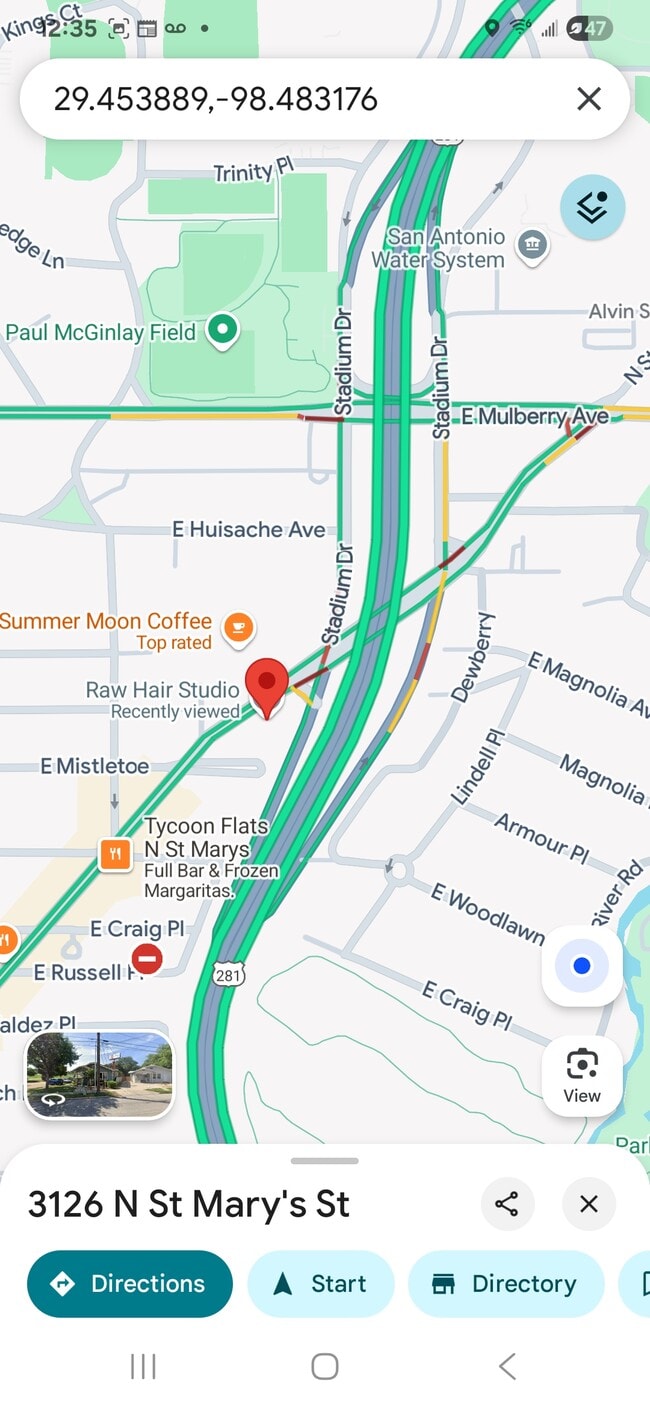Return to the home screen
The height and width of the screenshot is (1408, 650).
pos(324,1366)
